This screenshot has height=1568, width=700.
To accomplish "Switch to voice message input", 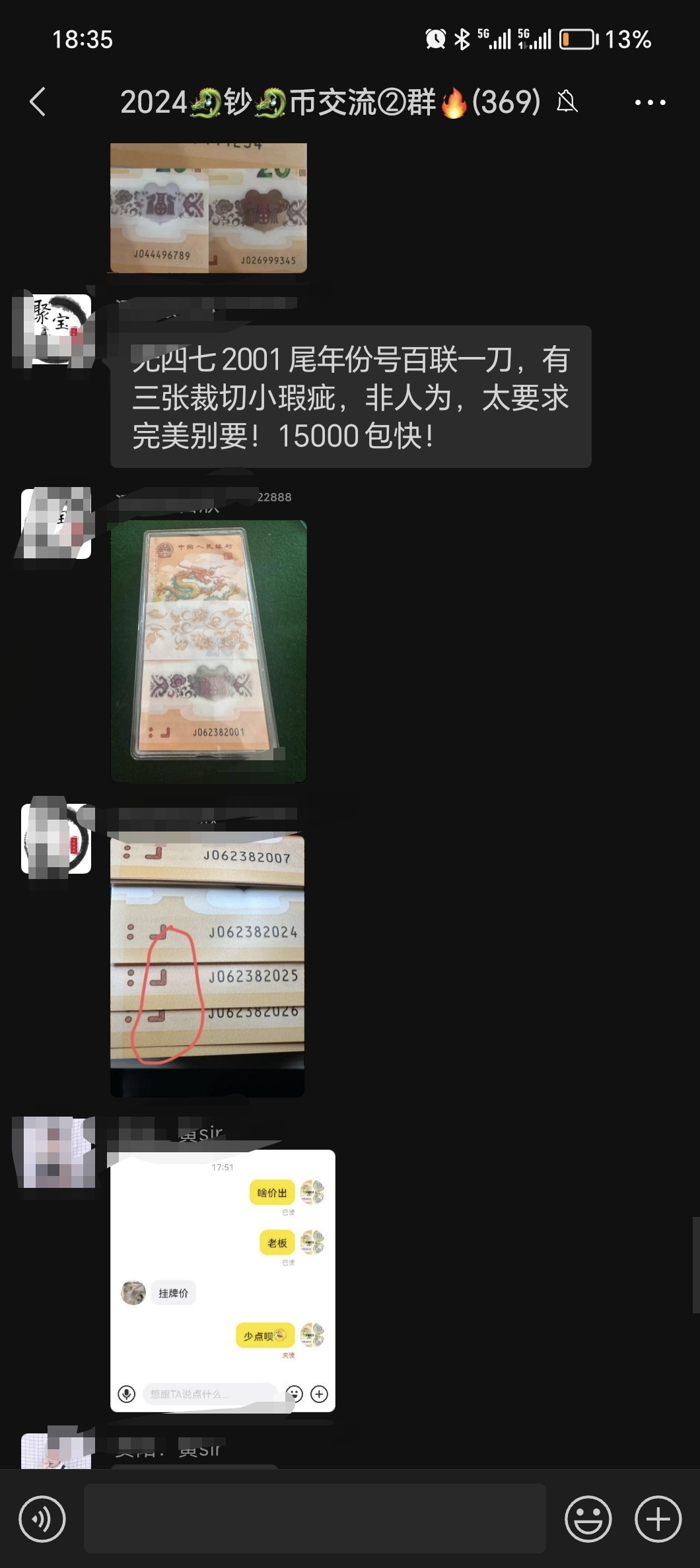I will tap(42, 1519).
